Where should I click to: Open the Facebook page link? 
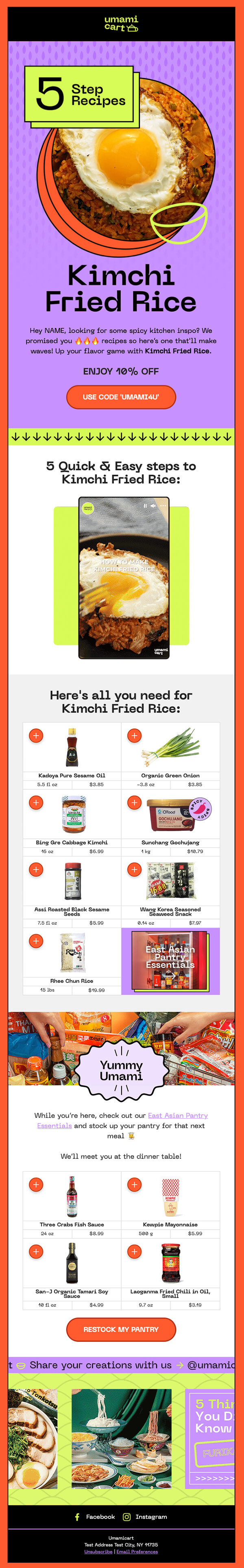click(x=96, y=1516)
